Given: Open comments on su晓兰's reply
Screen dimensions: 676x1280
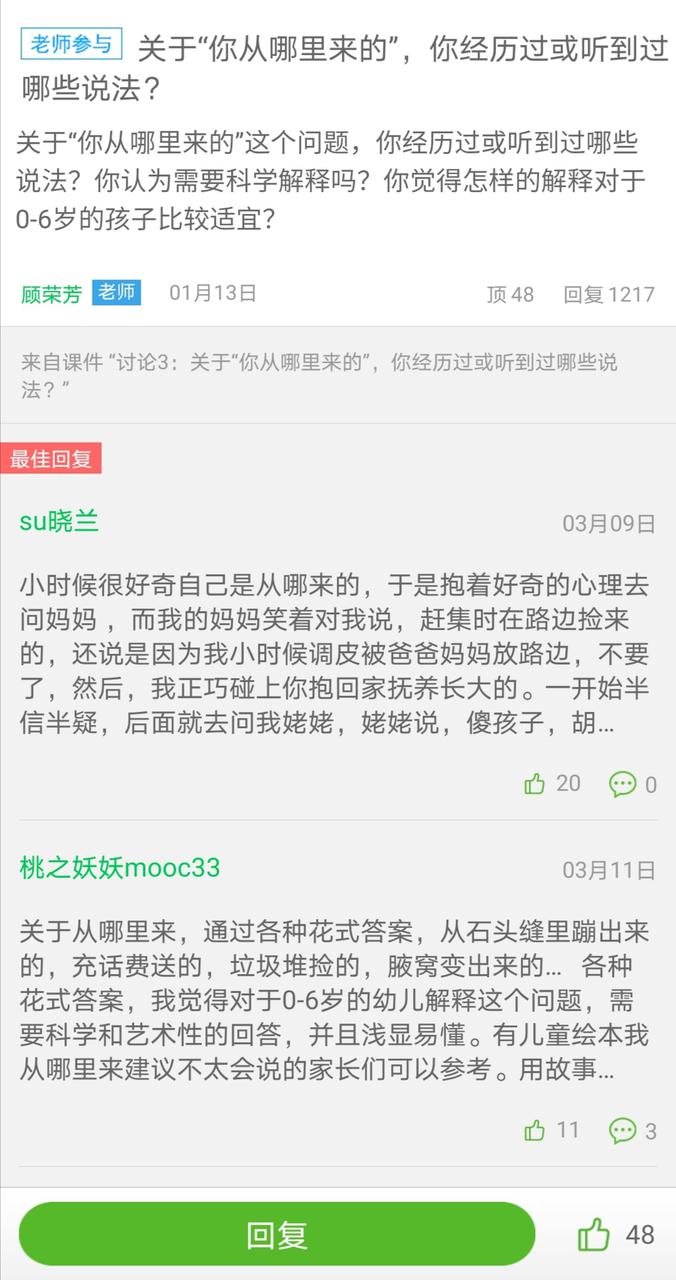Looking at the screenshot, I should coord(623,784).
